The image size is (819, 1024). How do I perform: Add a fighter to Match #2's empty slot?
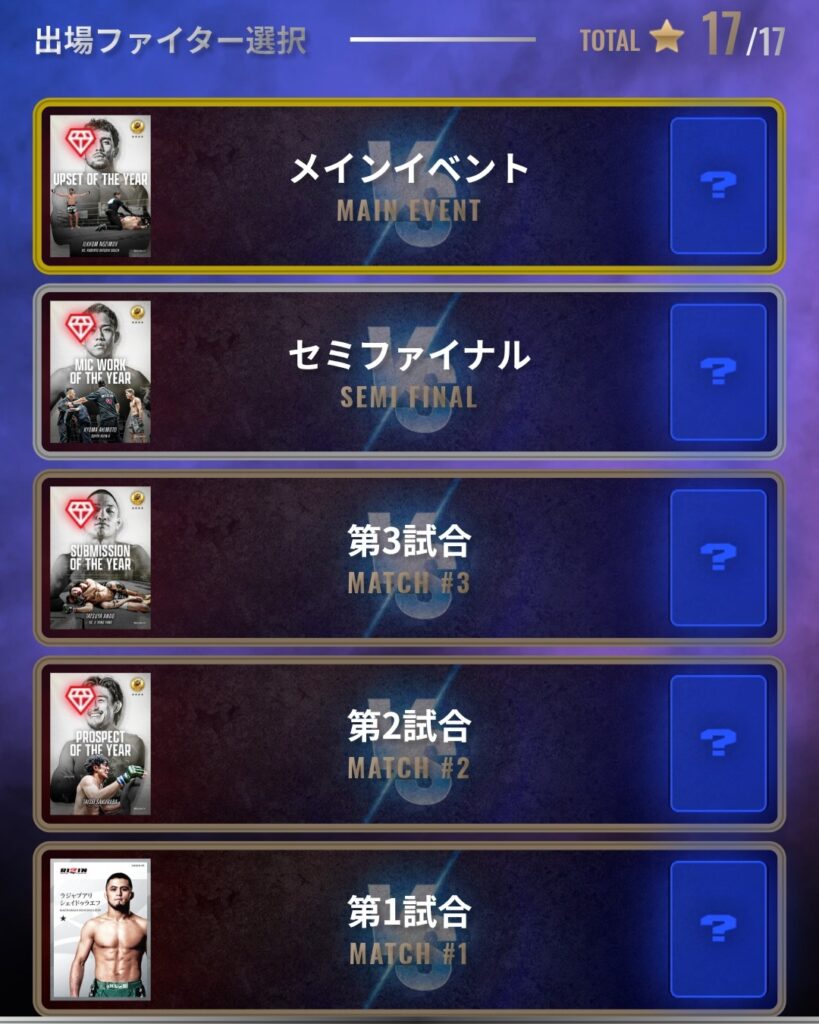click(718, 744)
